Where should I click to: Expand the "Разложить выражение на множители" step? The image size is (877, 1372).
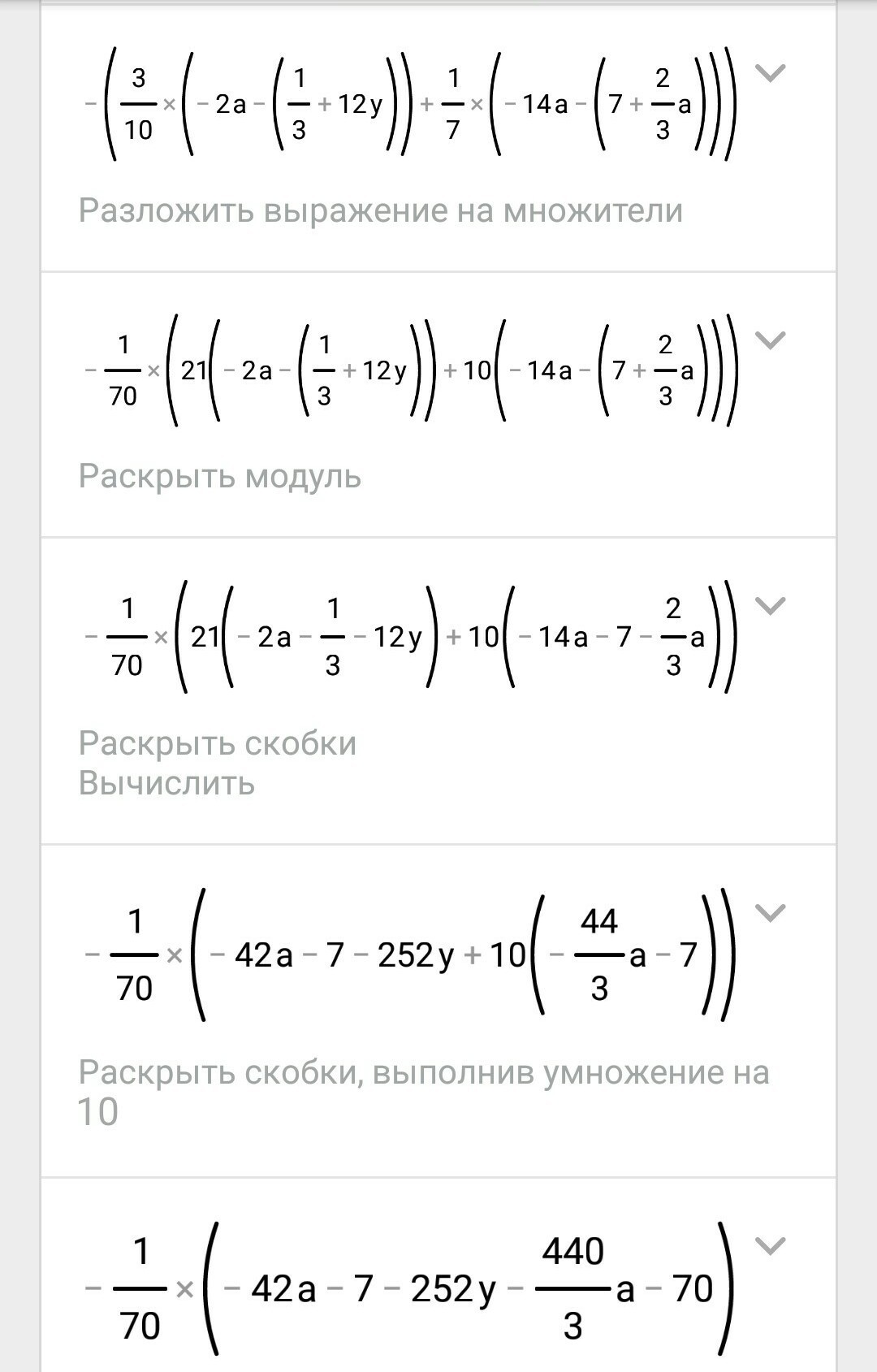click(770, 73)
